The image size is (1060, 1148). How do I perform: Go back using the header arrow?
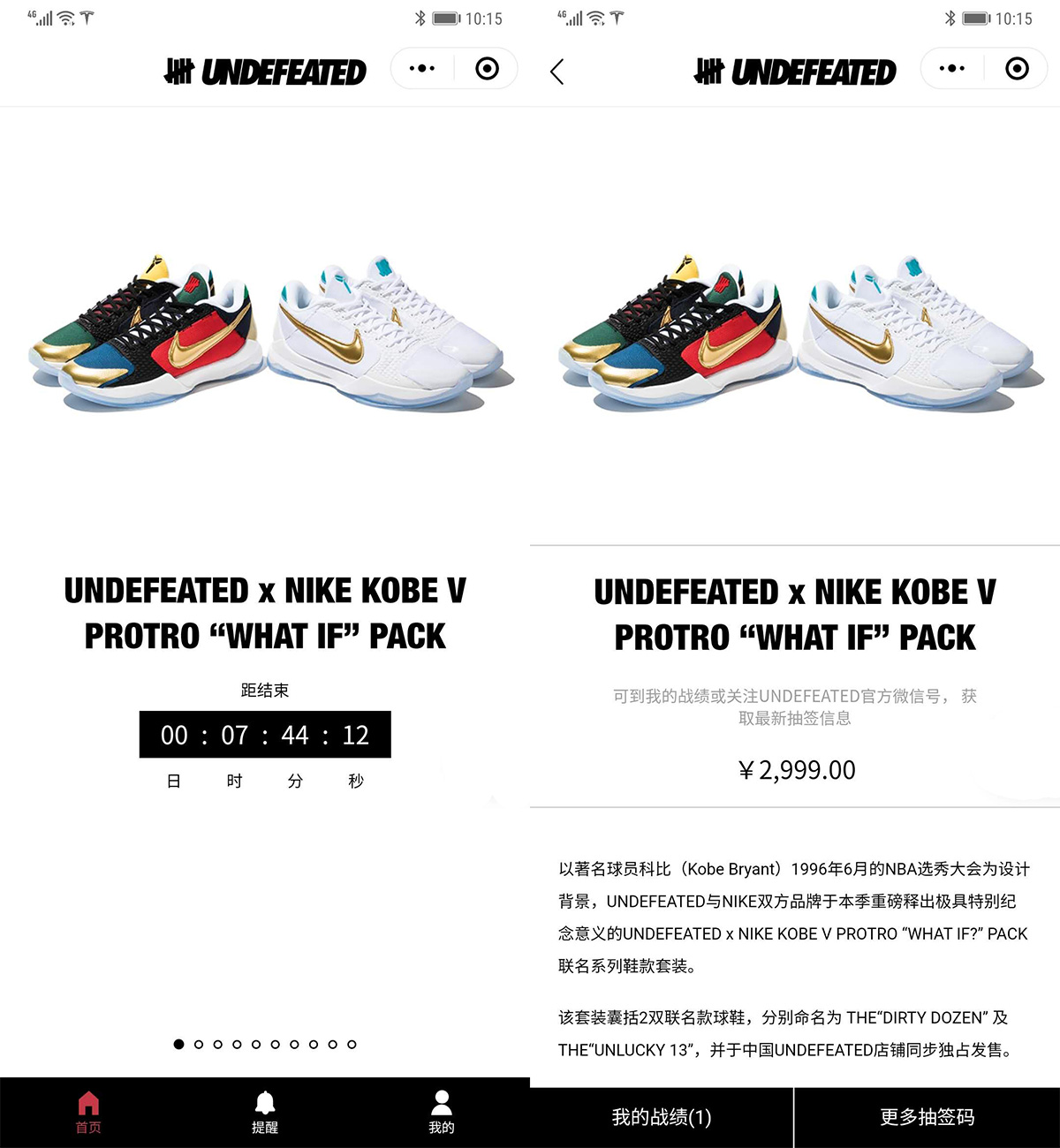click(556, 72)
